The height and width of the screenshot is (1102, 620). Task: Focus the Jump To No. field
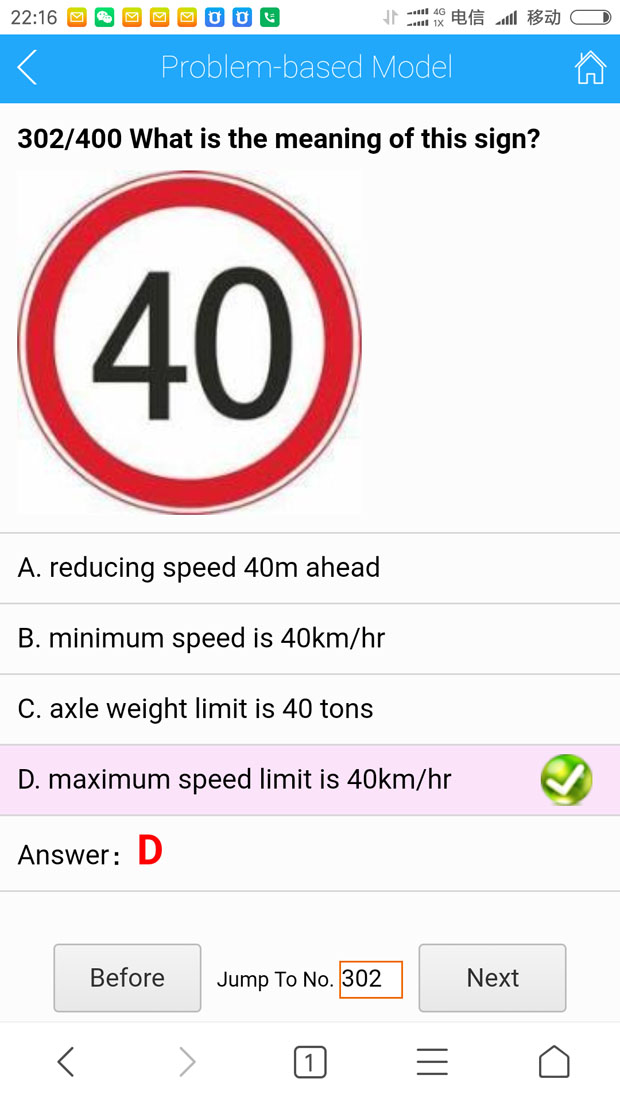coord(370,979)
